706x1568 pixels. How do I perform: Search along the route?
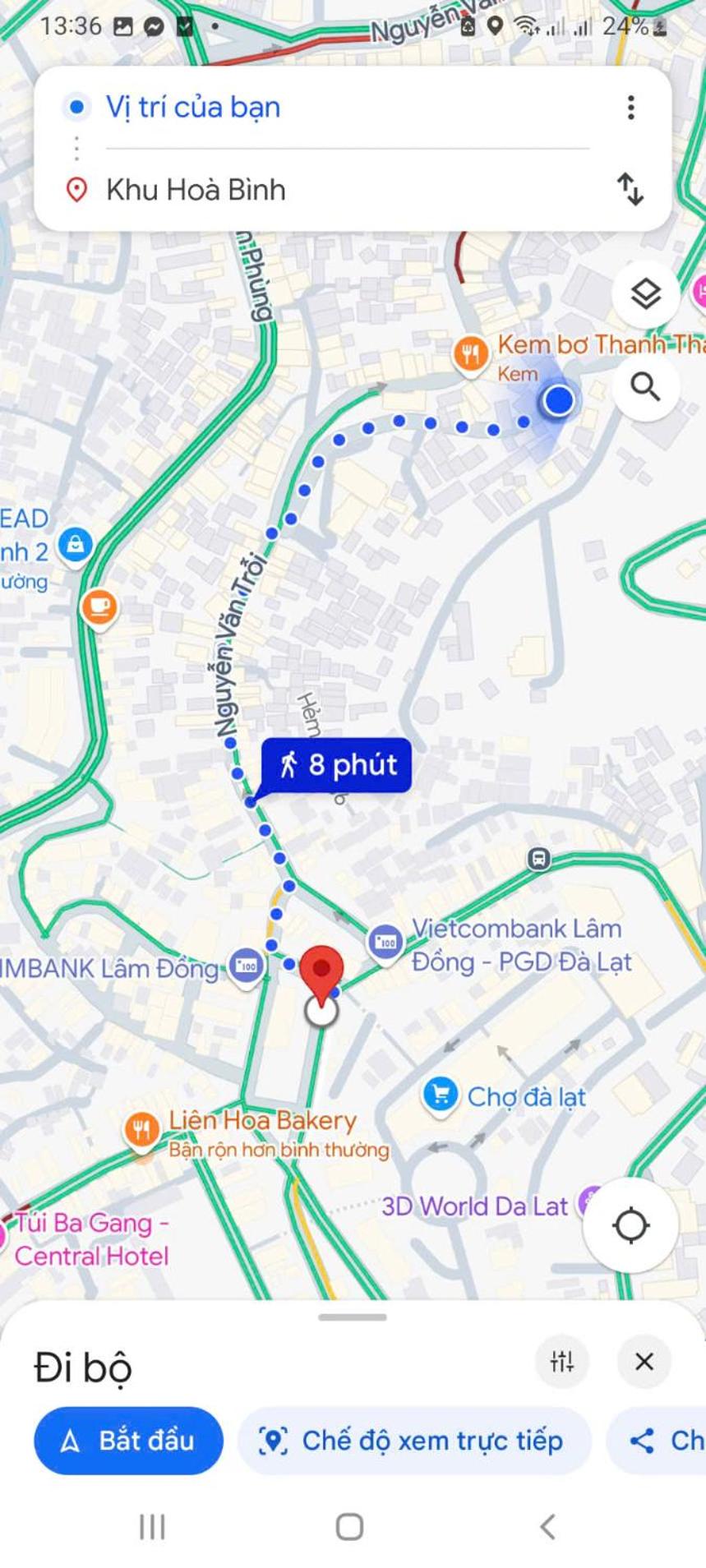pyautogui.click(x=645, y=386)
